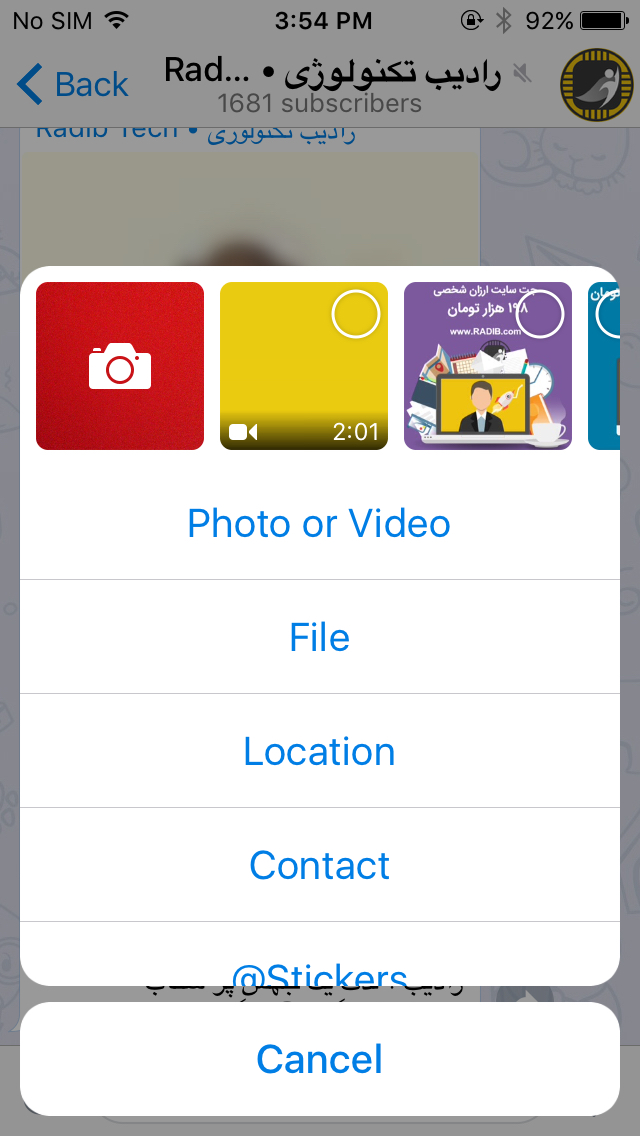Cancel the attachment sheet
The width and height of the screenshot is (640, 1136).
click(x=319, y=1059)
